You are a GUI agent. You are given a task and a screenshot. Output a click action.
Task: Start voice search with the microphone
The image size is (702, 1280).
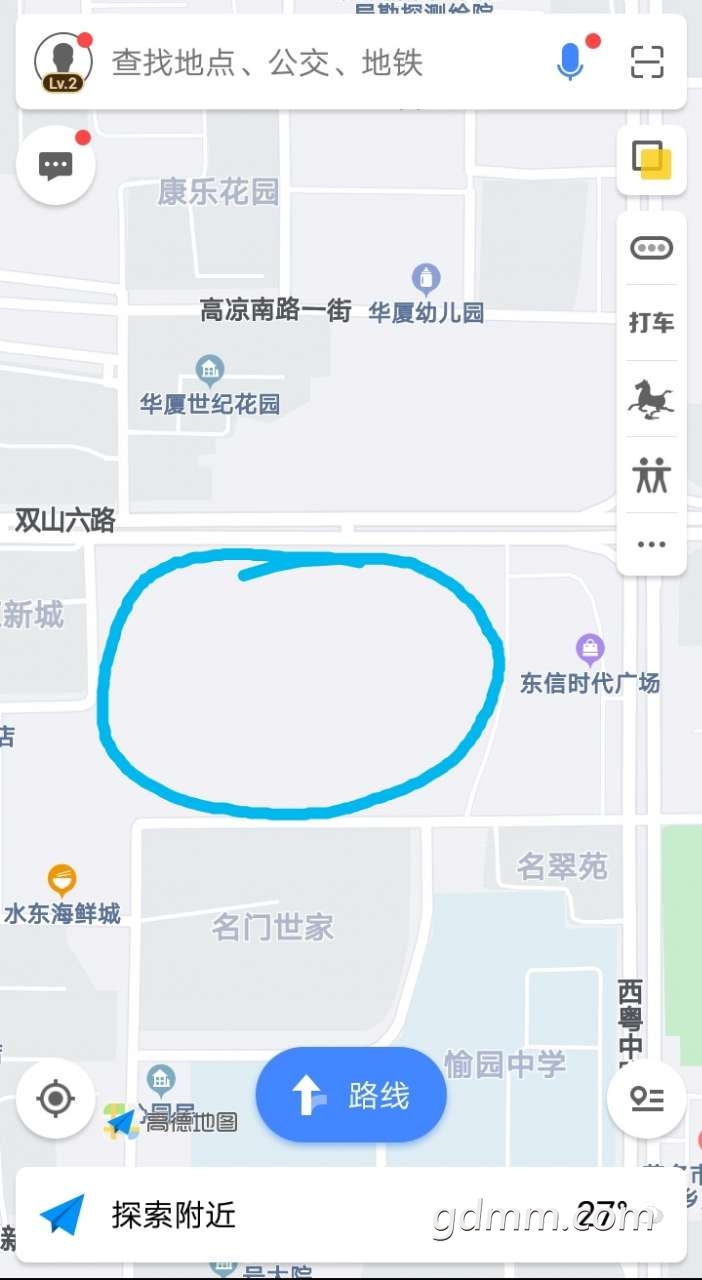[x=570, y=62]
